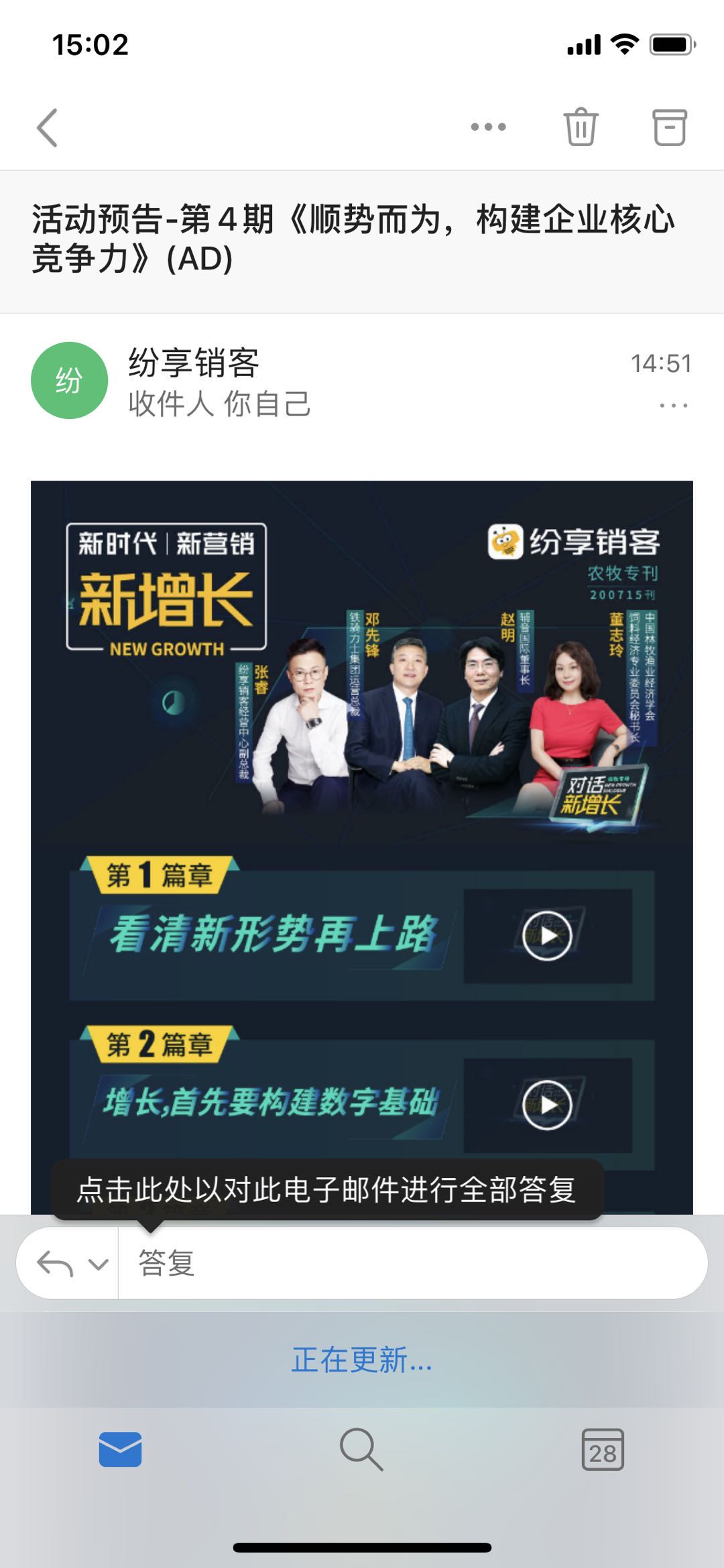Archive this email

[x=670, y=127]
